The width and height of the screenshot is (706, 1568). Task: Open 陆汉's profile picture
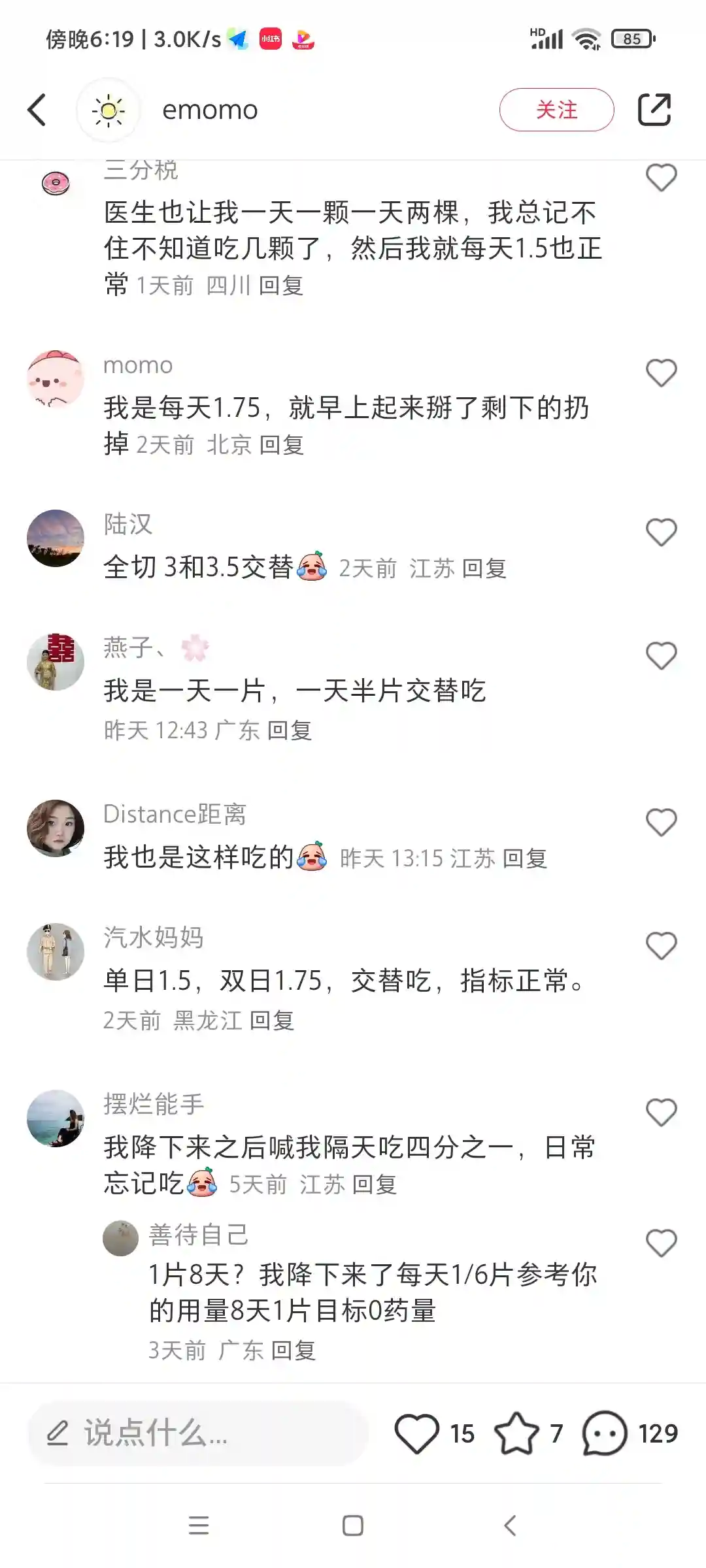(56, 538)
